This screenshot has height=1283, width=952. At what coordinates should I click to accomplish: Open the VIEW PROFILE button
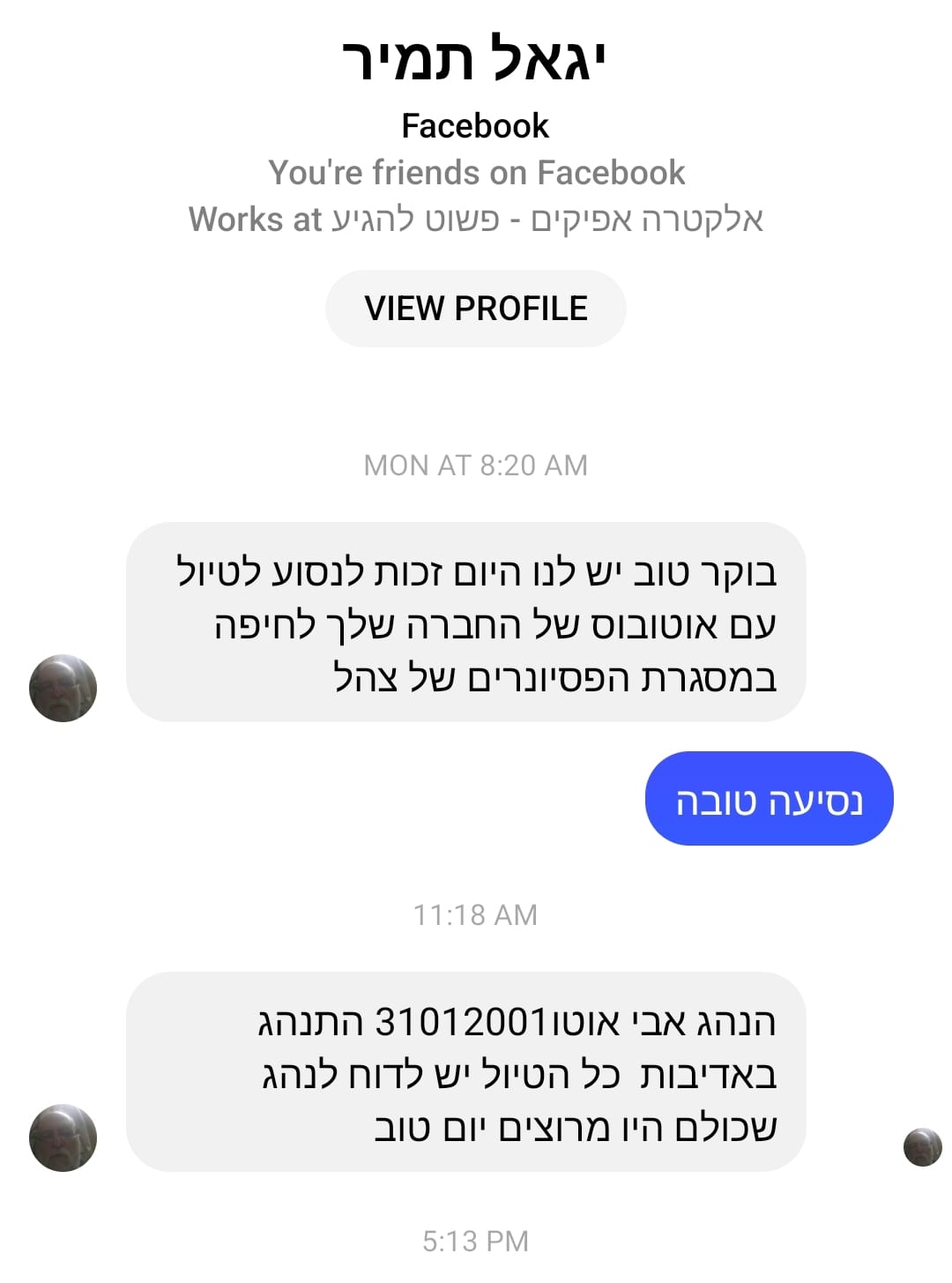pyautogui.click(x=475, y=309)
